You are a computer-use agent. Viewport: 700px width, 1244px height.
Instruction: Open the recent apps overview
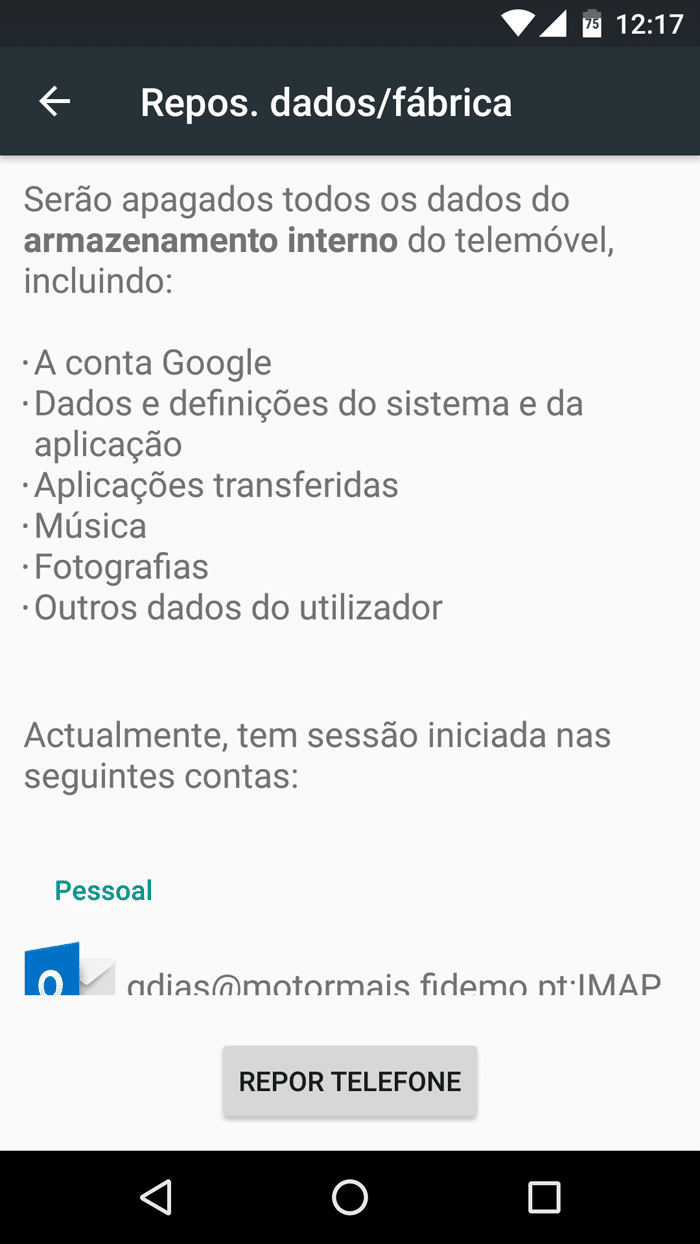544,1197
